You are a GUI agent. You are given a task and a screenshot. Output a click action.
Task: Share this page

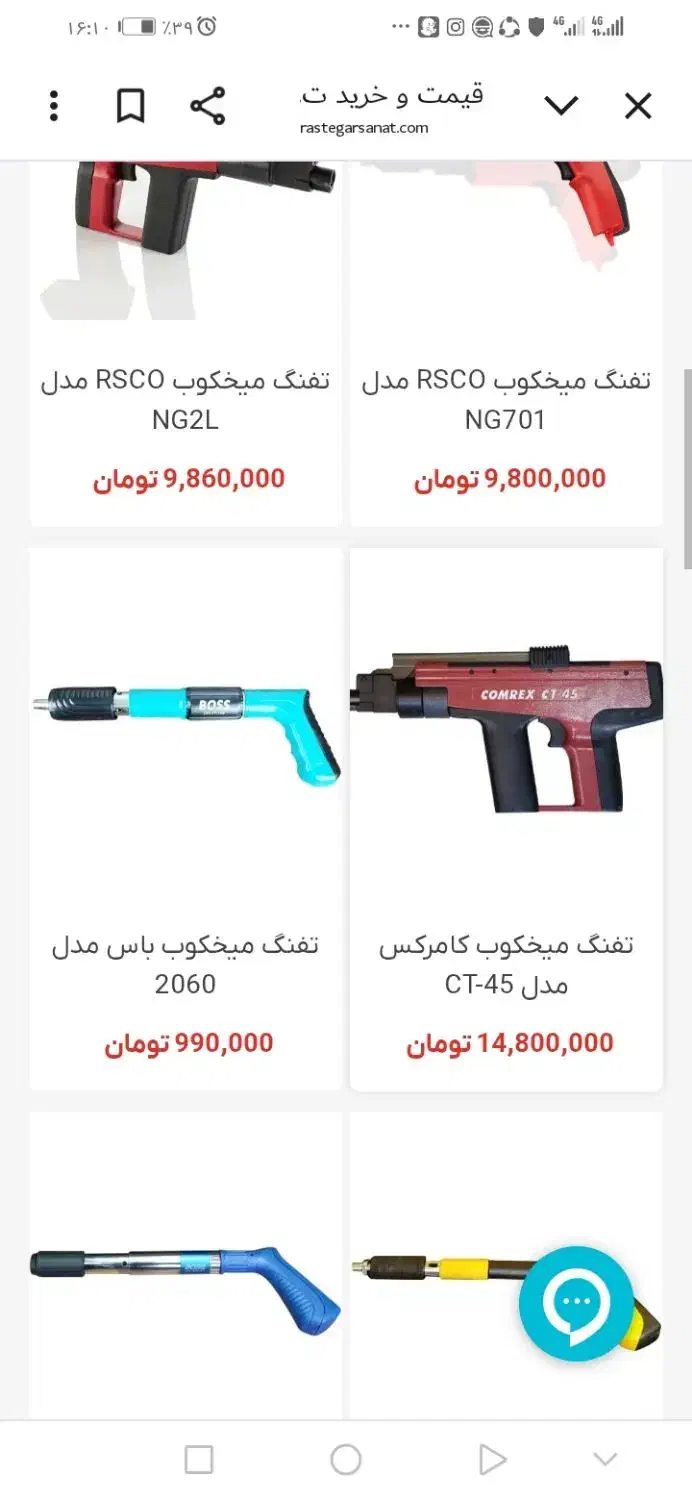(x=207, y=106)
